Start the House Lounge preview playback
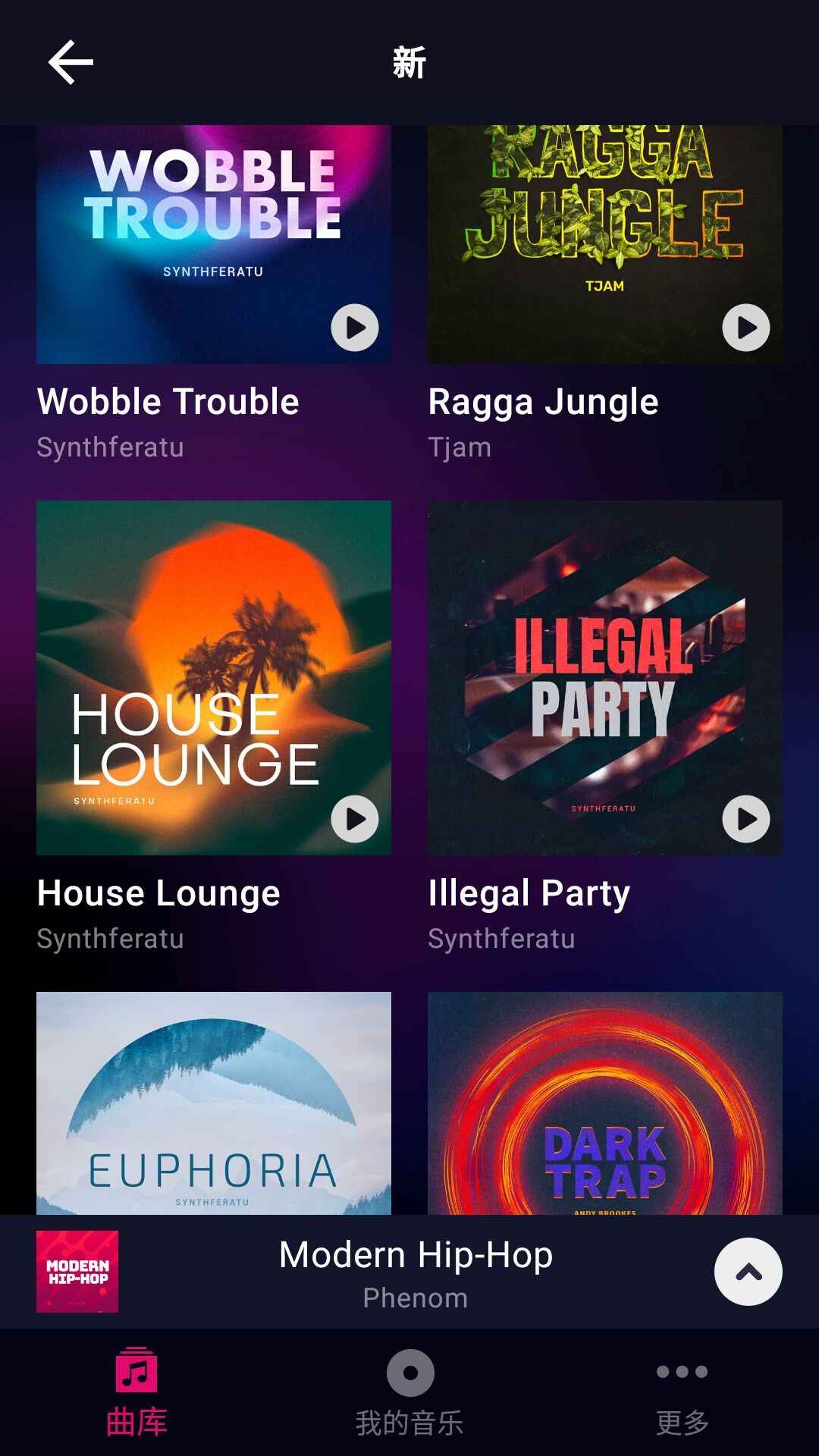Screen dimensions: 819x1456 354,819
